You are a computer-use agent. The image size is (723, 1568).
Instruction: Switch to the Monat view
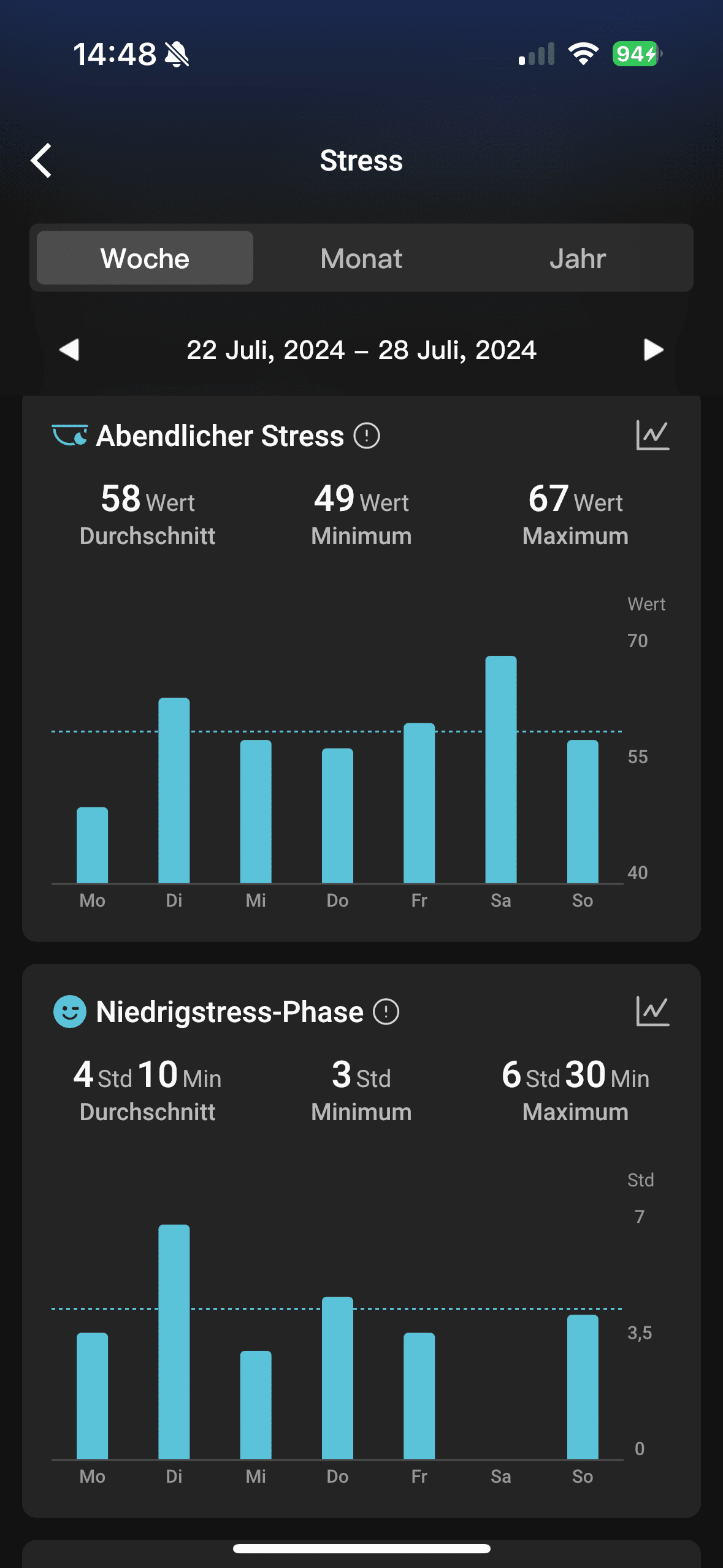point(361,258)
